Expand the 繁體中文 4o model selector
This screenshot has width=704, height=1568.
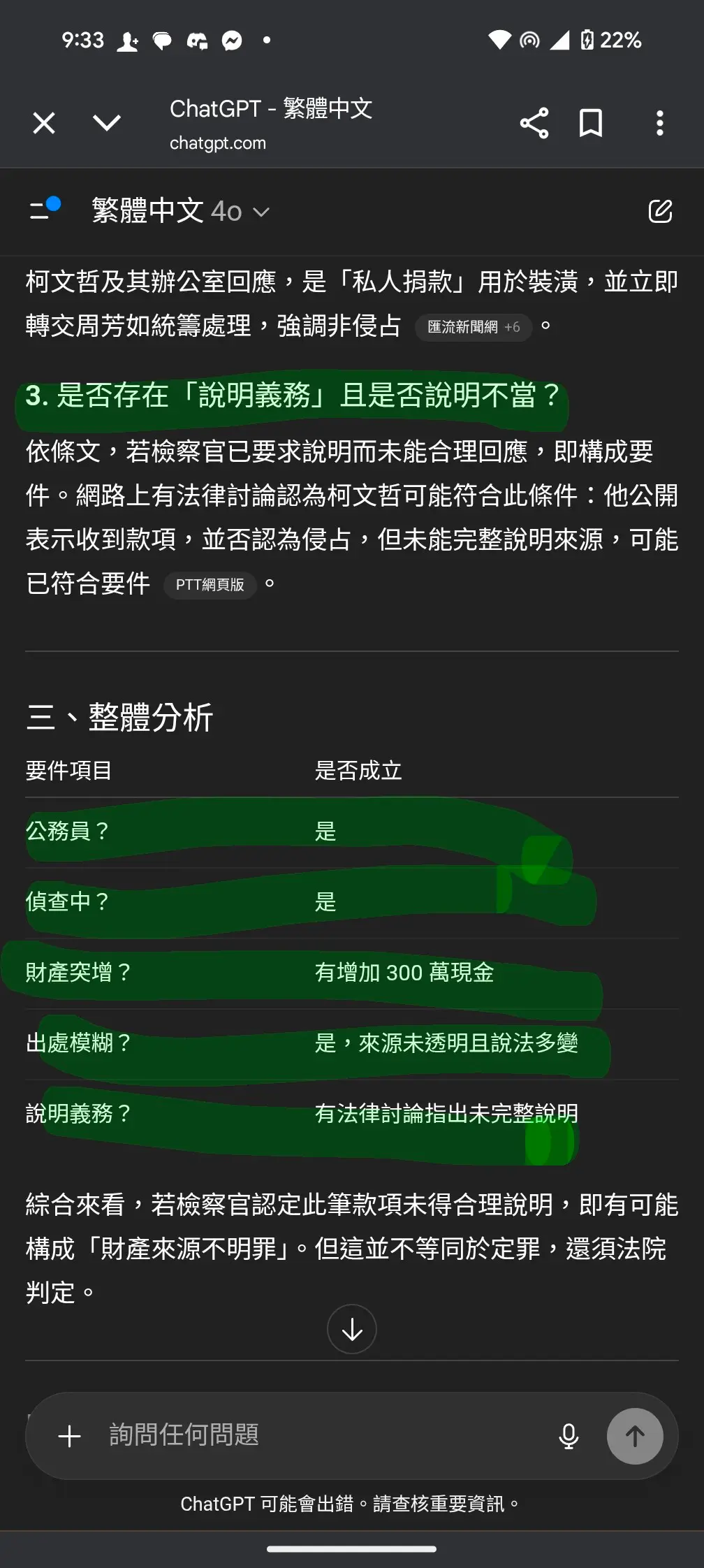tap(181, 211)
